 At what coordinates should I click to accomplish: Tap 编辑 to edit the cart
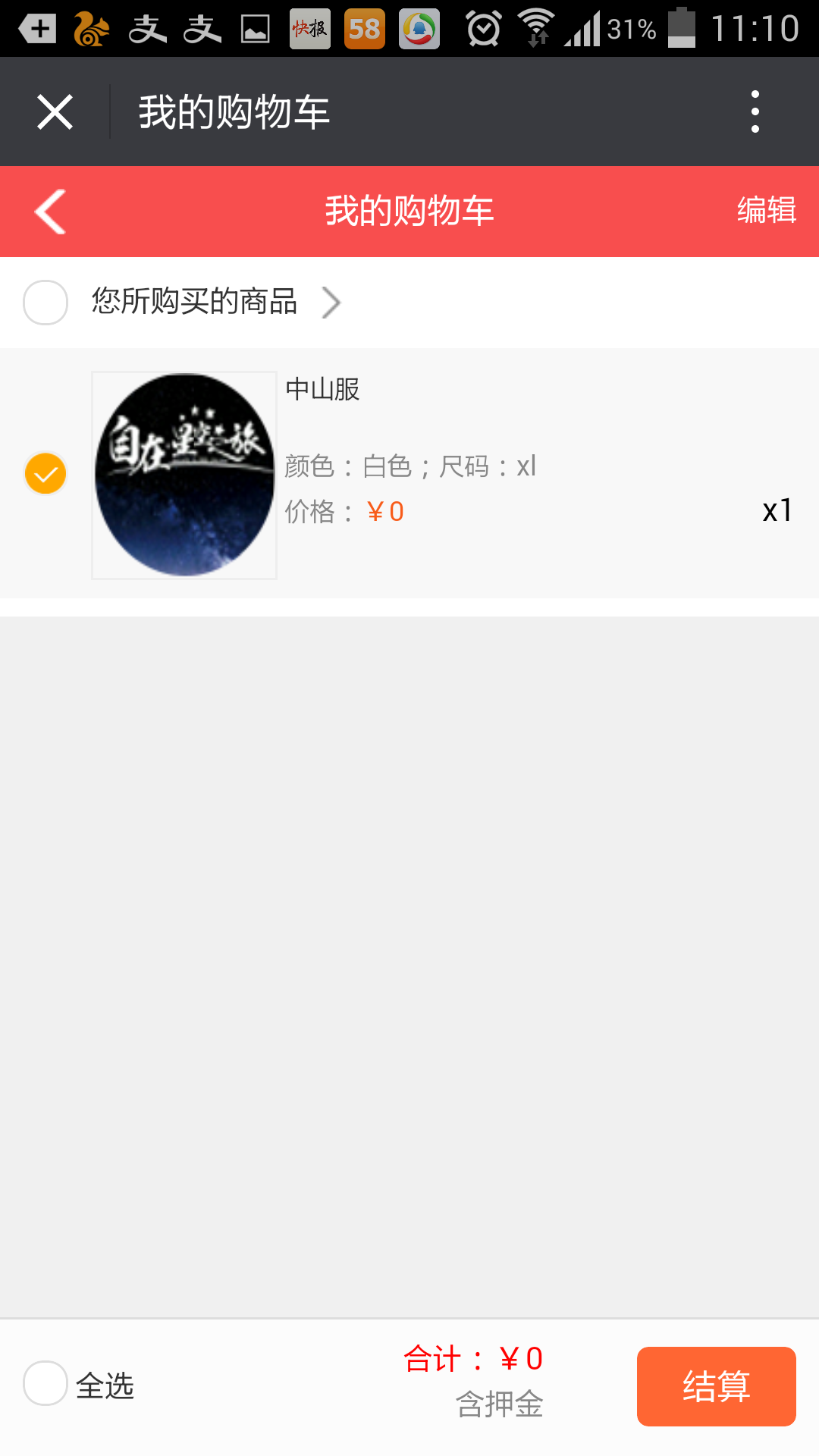pos(766,210)
